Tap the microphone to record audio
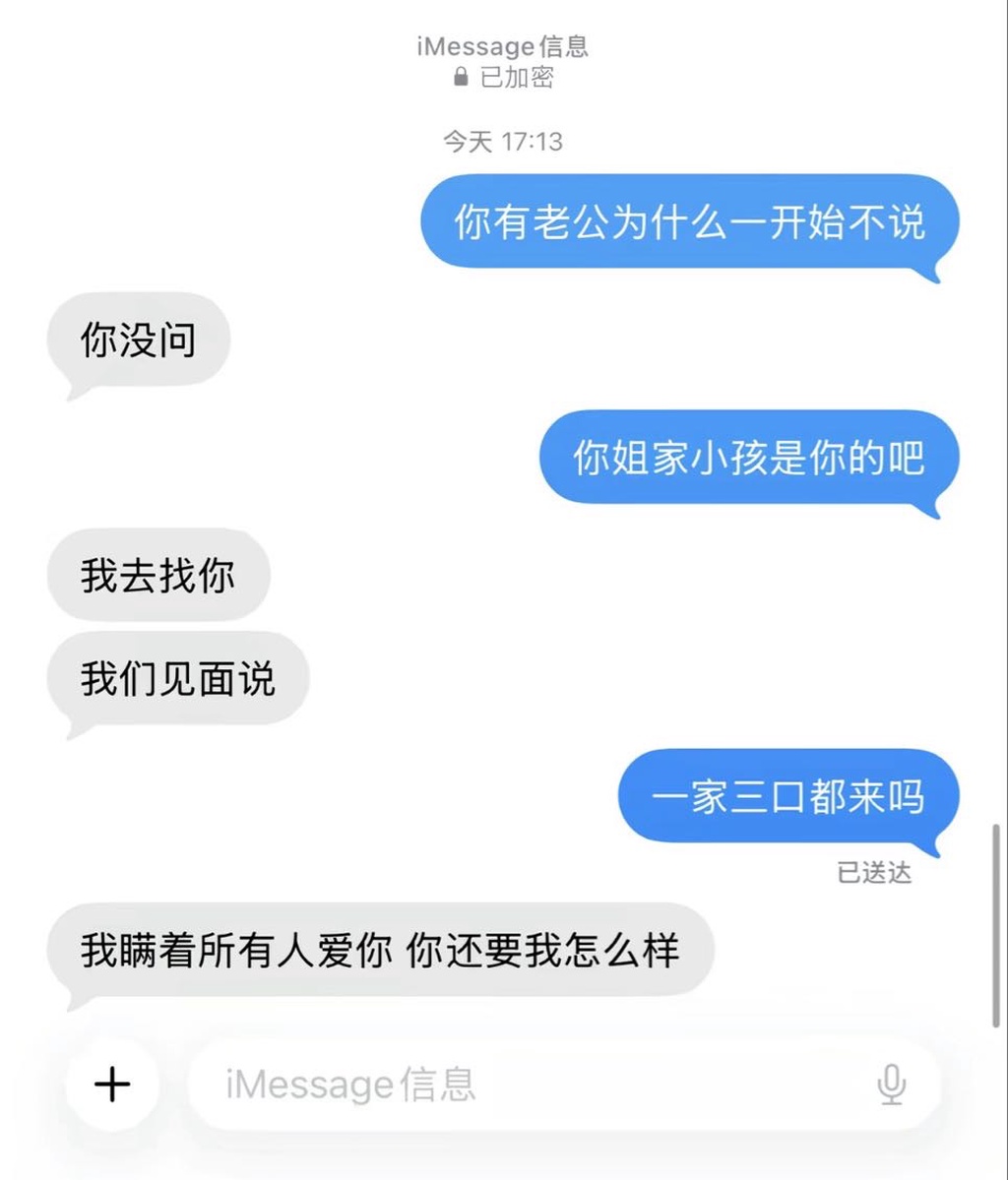 [x=891, y=1085]
